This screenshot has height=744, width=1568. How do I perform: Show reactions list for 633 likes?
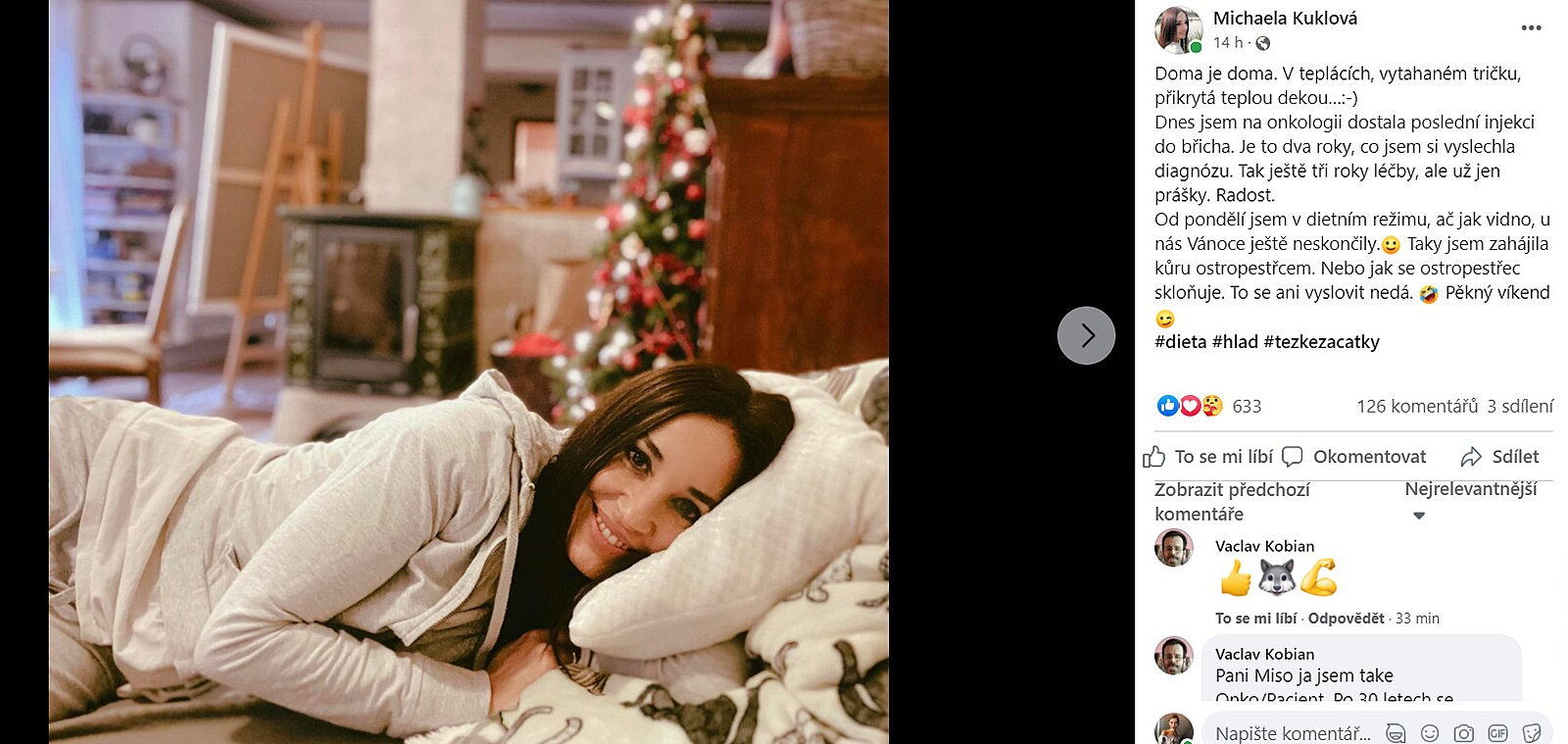click(x=1246, y=406)
